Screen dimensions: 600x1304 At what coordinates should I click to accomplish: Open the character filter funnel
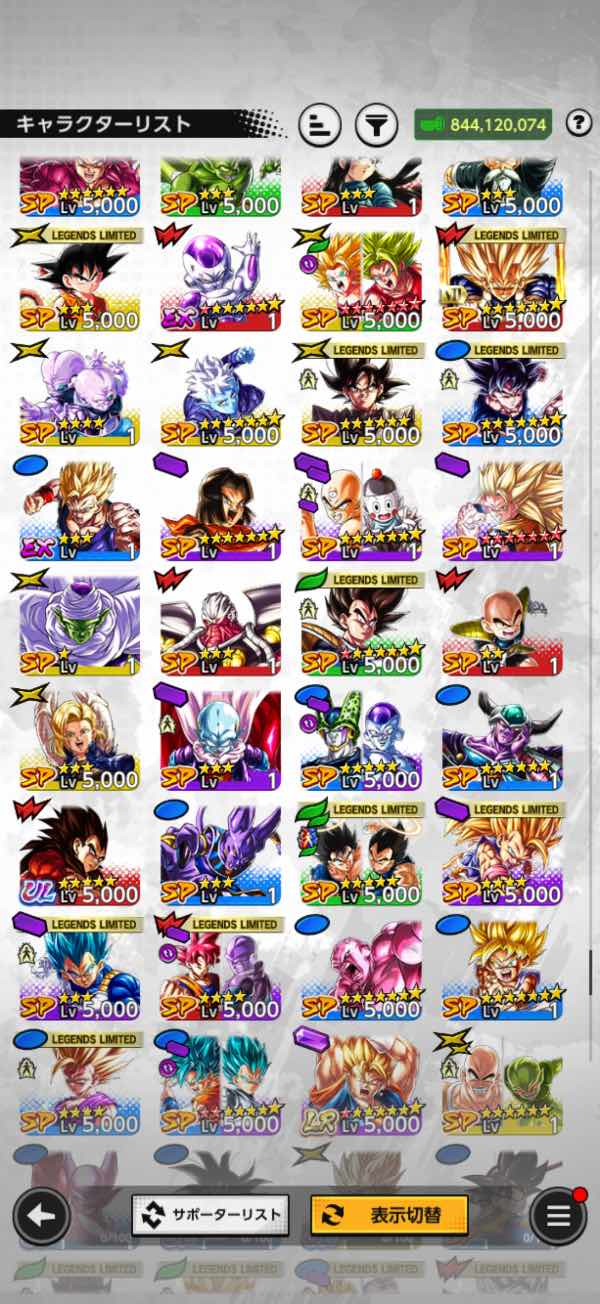pos(375,125)
